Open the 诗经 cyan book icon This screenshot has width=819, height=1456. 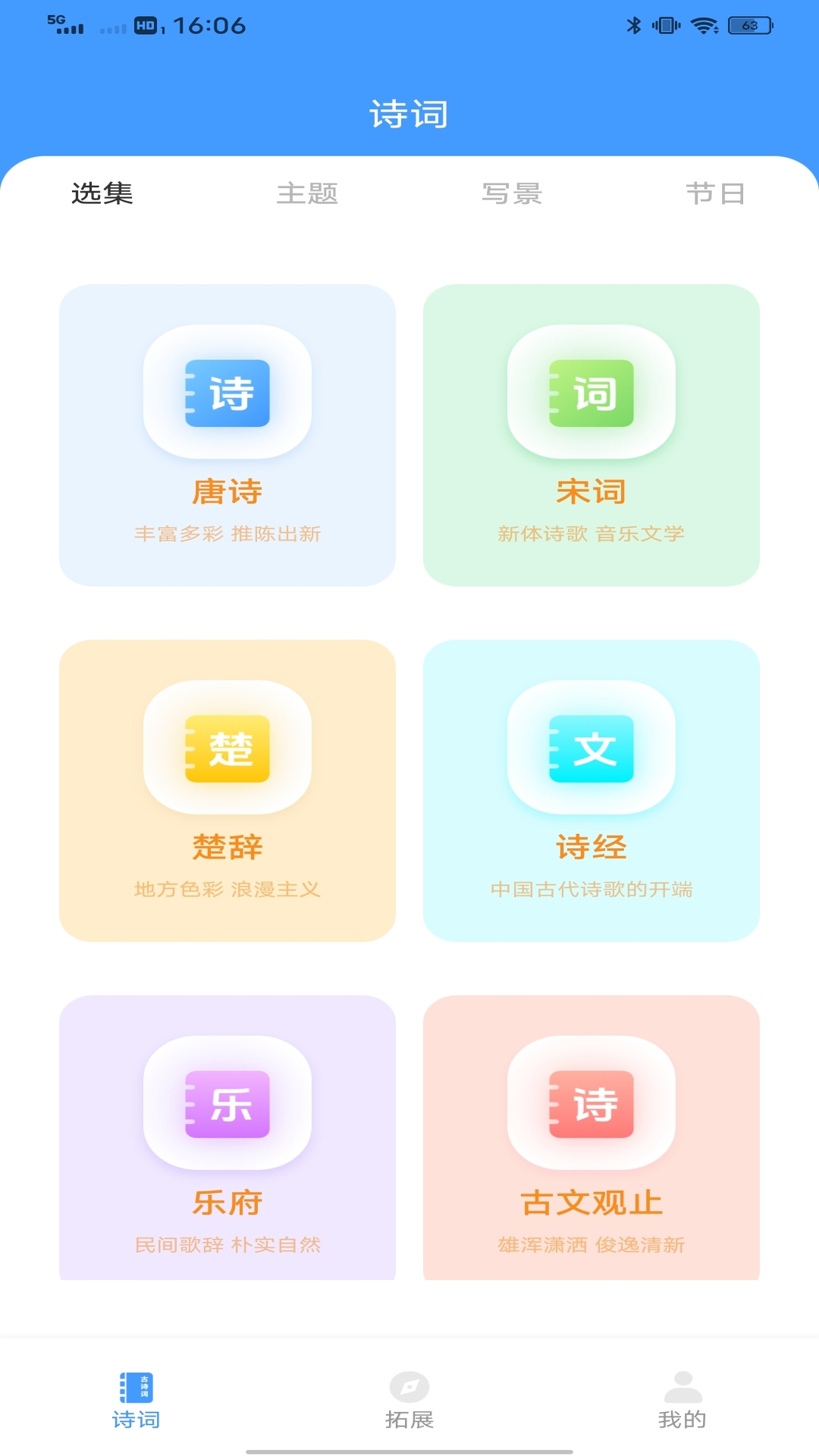point(592,751)
